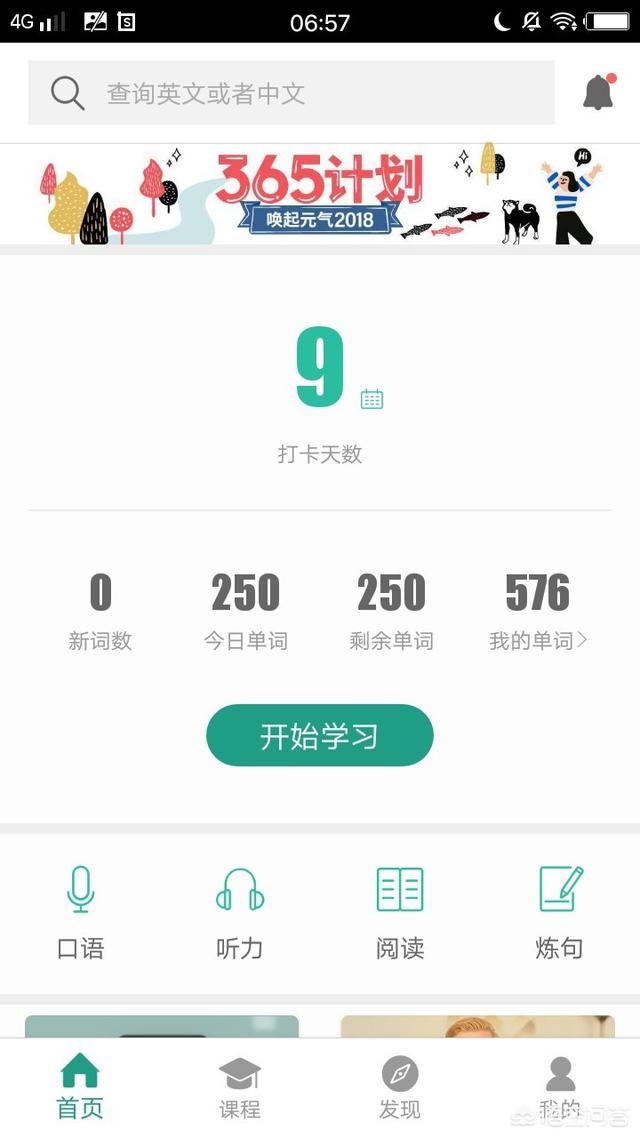The width and height of the screenshot is (640, 1138).
Task: Open 炼句 sentence practice
Action: 560,911
